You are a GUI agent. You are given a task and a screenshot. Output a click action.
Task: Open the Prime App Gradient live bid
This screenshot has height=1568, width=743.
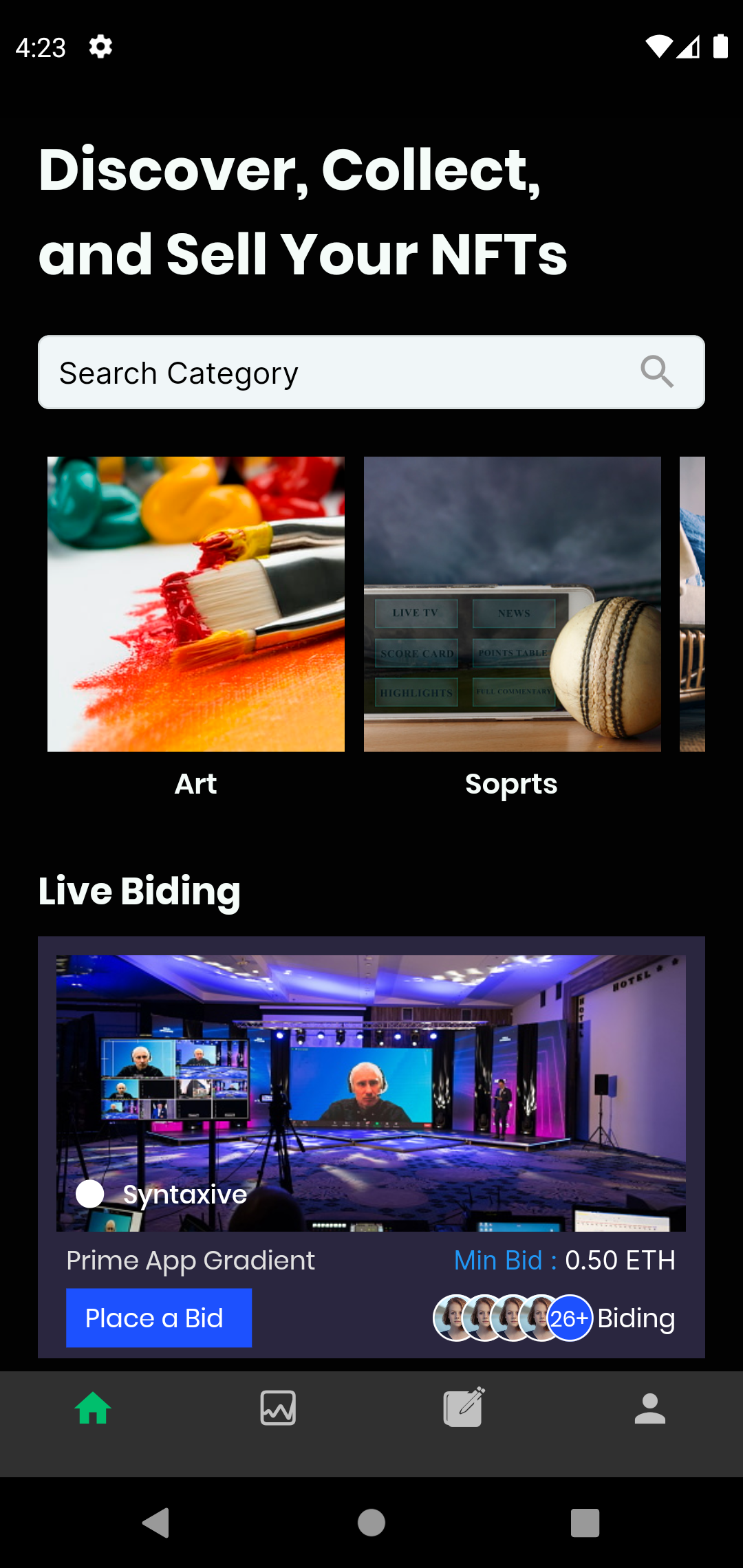pos(371,1093)
